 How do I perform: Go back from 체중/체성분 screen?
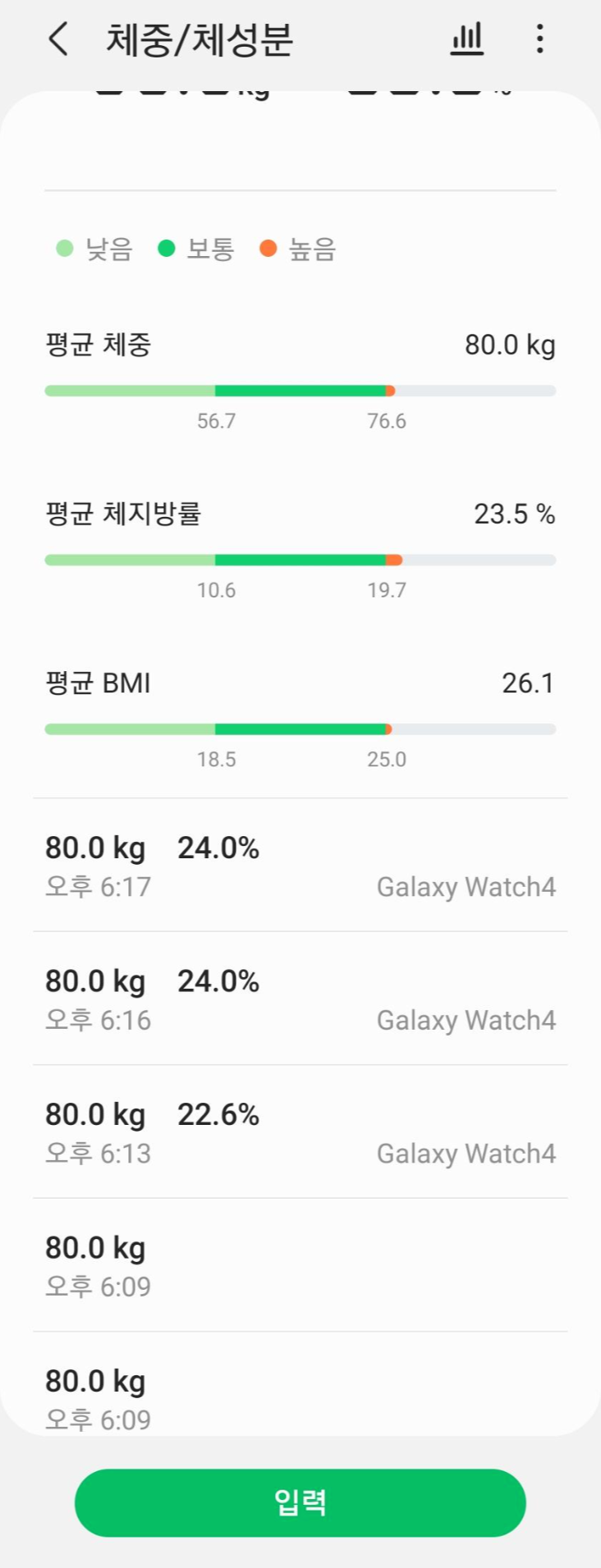(x=58, y=39)
